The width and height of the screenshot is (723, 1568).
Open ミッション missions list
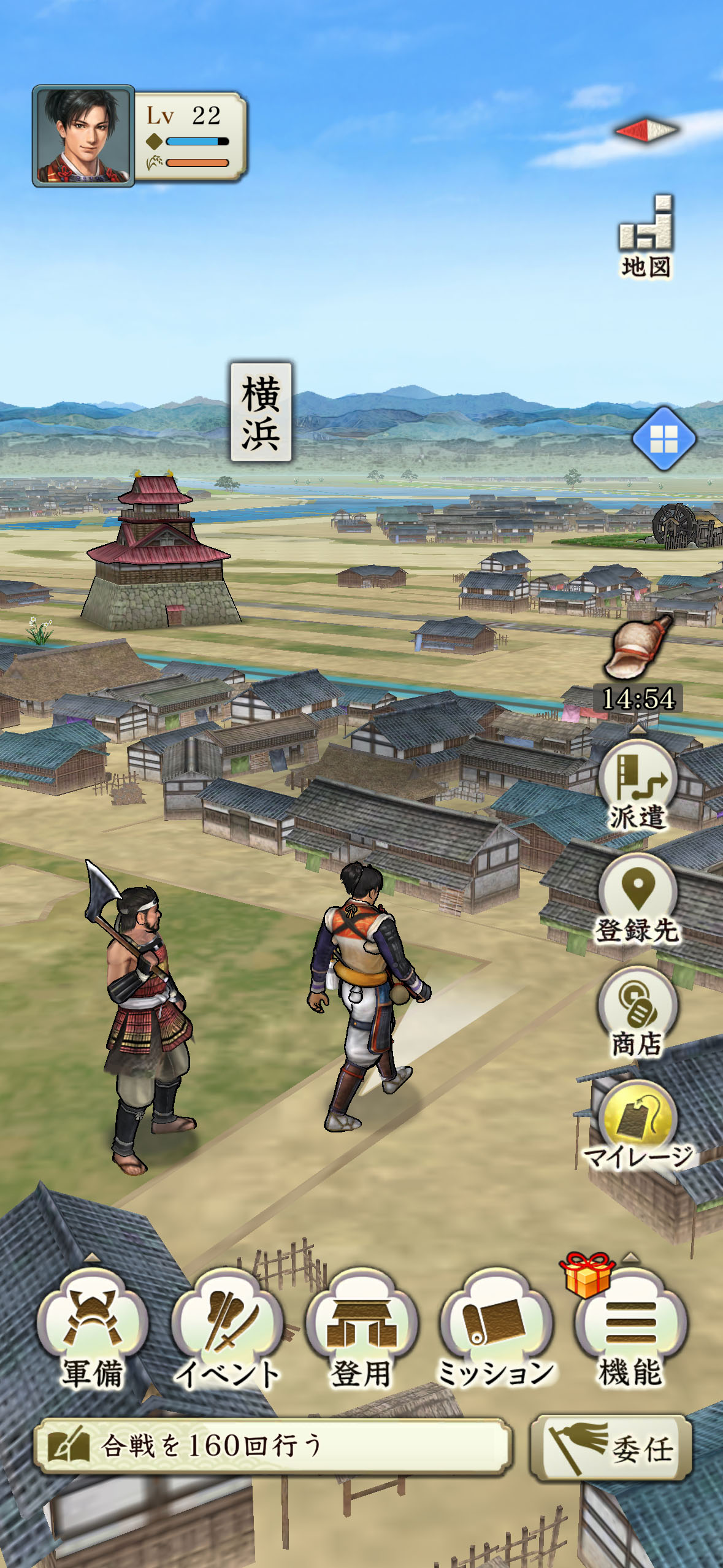[496, 1330]
